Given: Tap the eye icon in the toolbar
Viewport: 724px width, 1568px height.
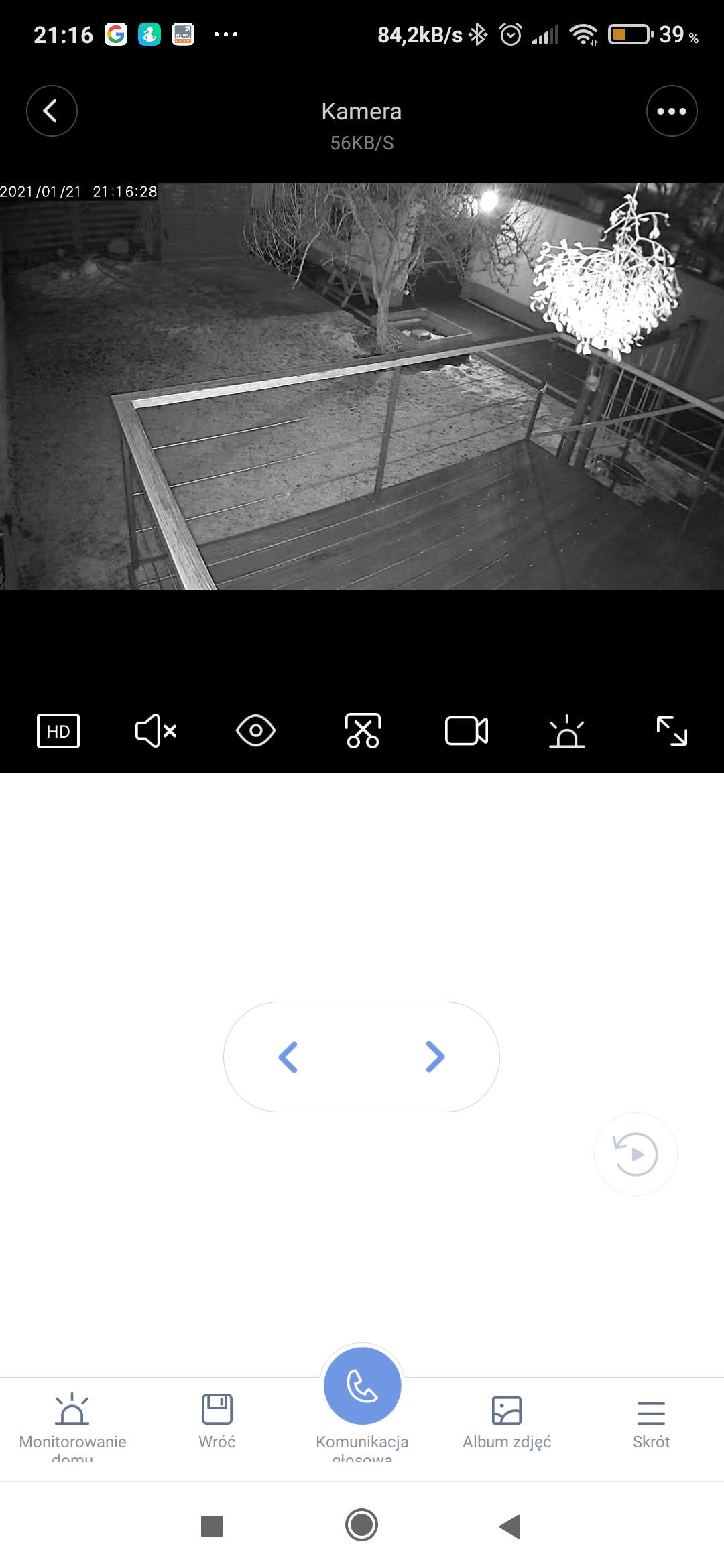Looking at the screenshot, I should [x=255, y=731].
